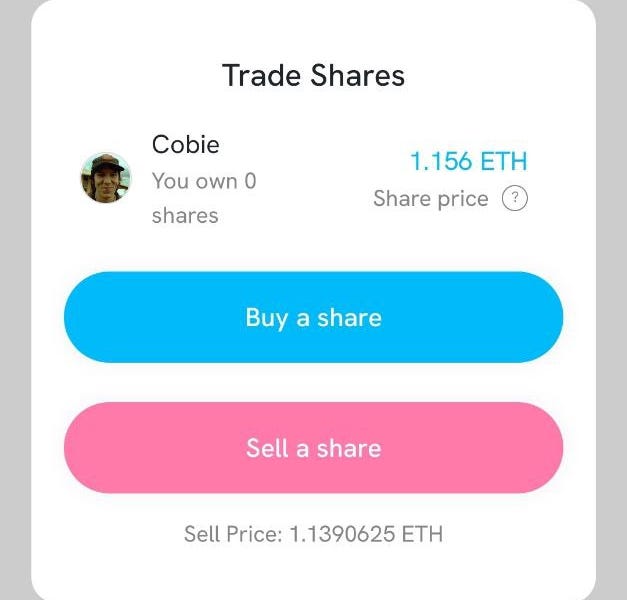Select the Sell a share button

coord(313,447)
